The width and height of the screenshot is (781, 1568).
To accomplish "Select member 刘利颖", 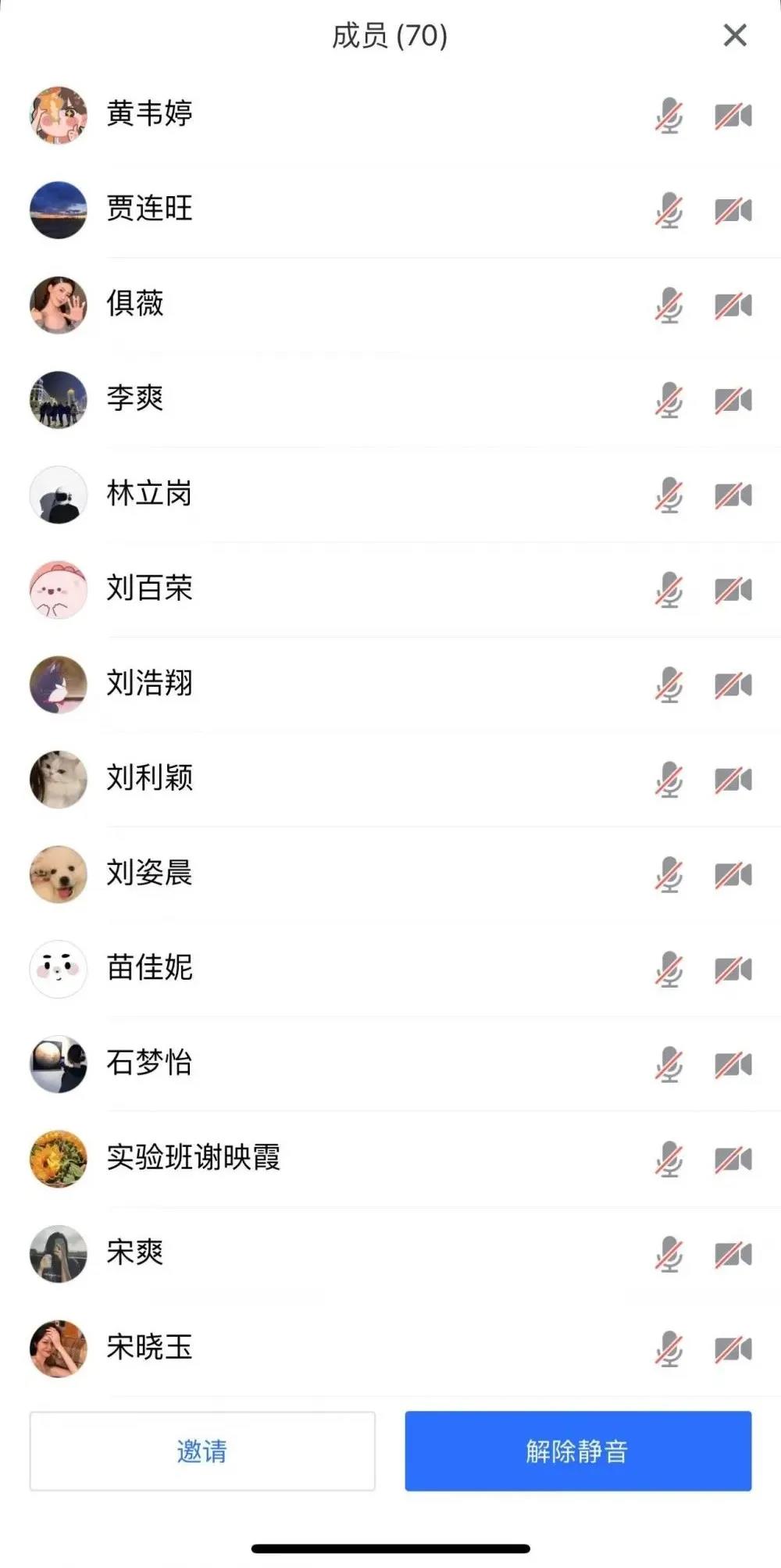I will pos(150,778).
